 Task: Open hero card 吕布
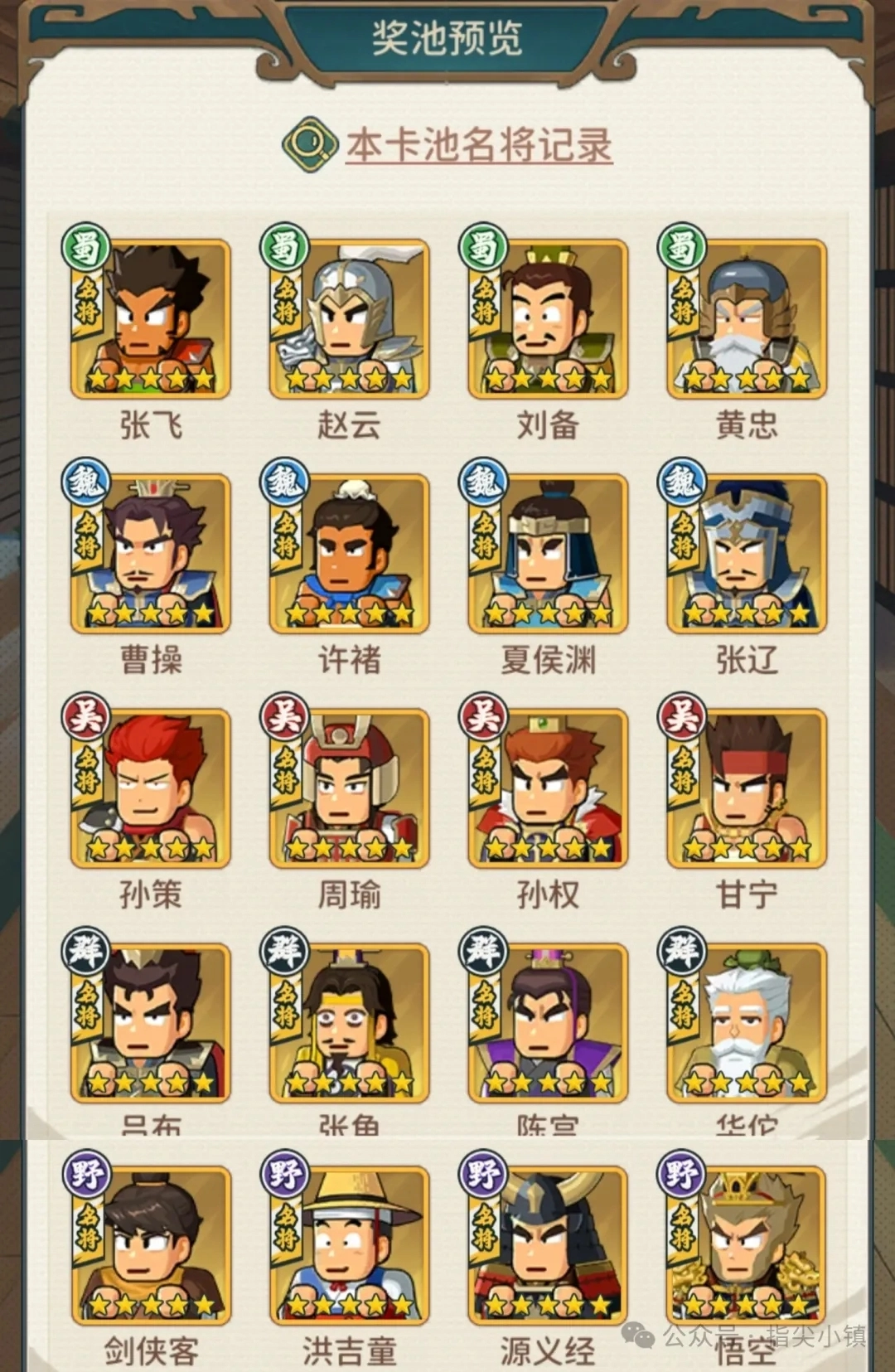[151, 1023]
